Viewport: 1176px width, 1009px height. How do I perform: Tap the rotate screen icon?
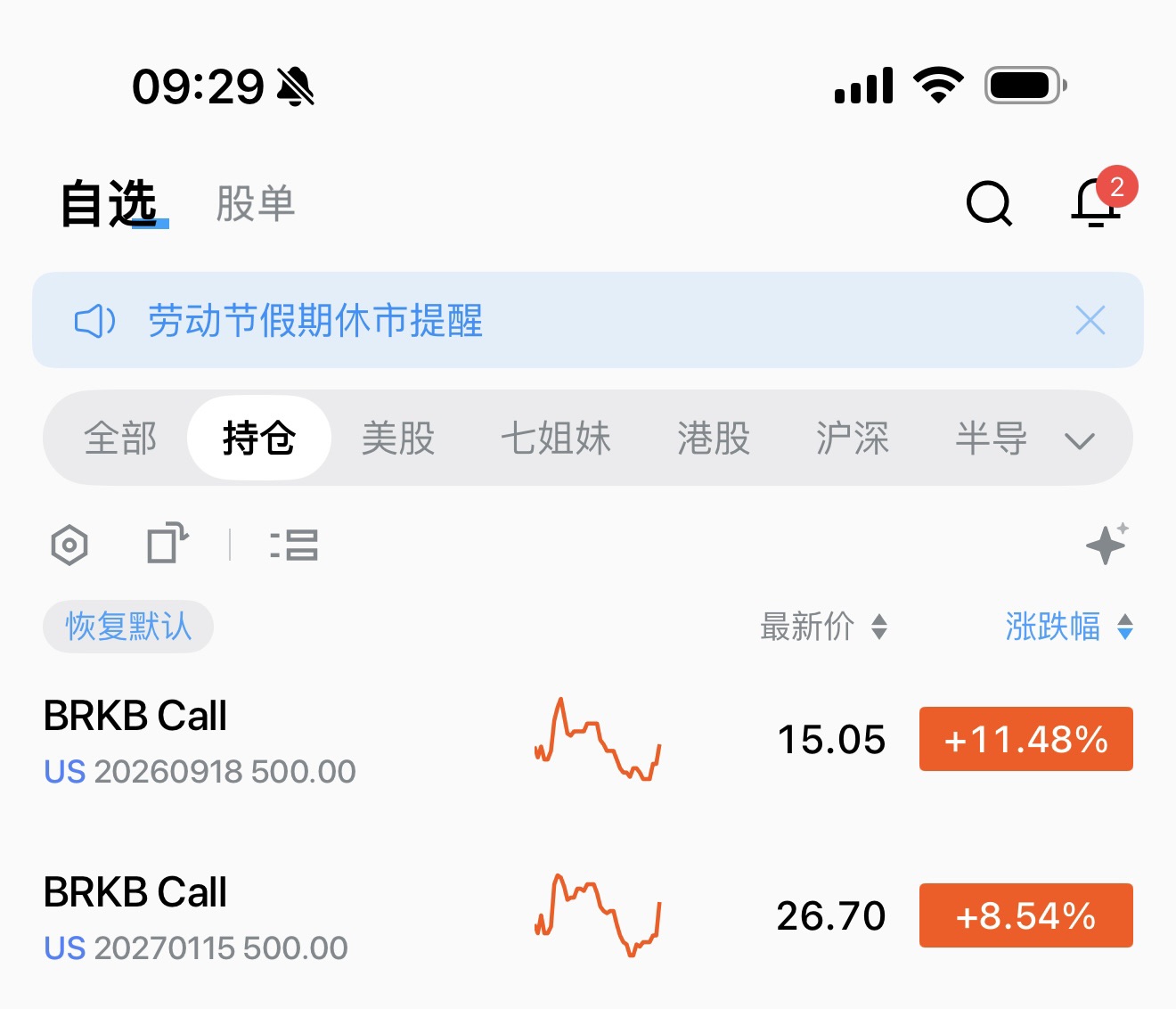pyautogui.click(x=167, y=544)
